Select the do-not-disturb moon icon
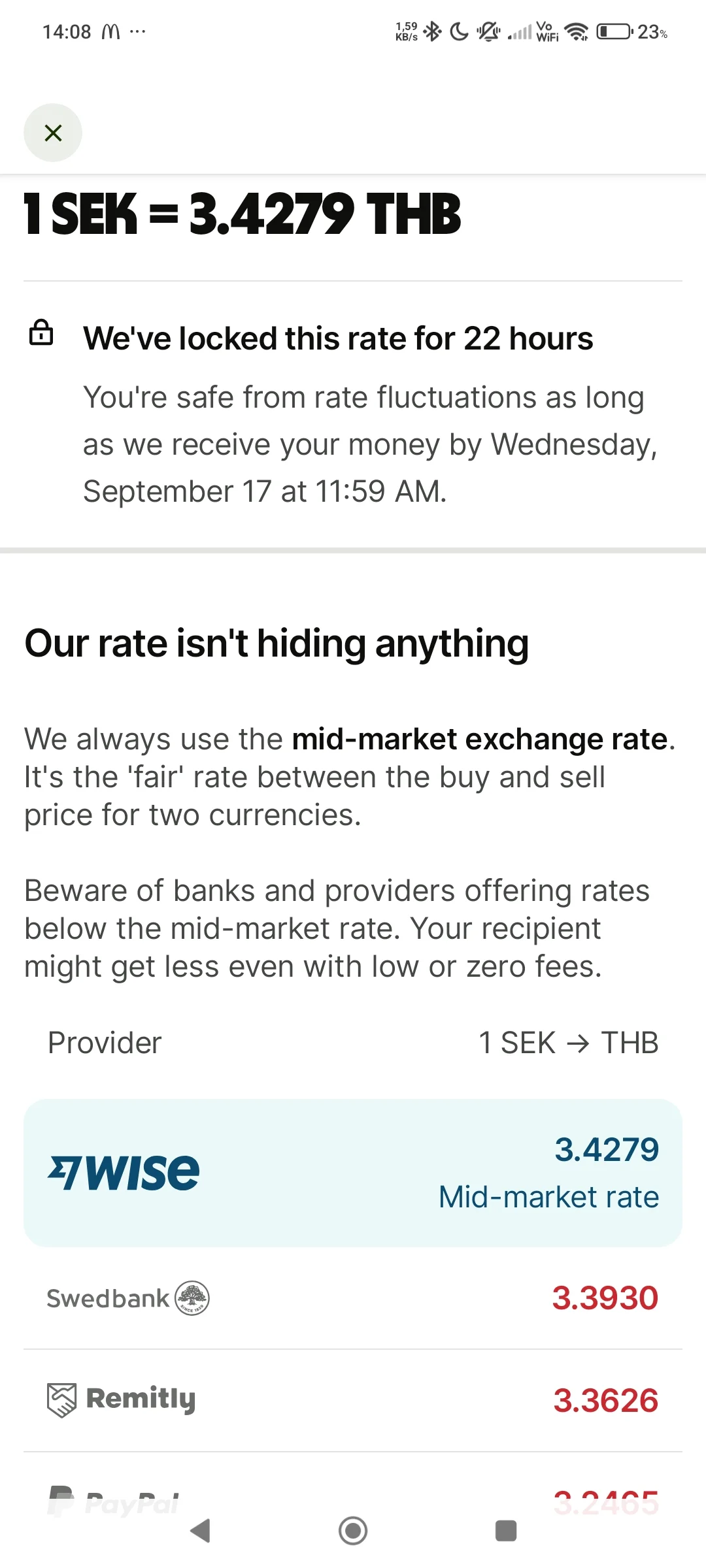Screen dimensions: 706x1568 [x=459, y=31]
